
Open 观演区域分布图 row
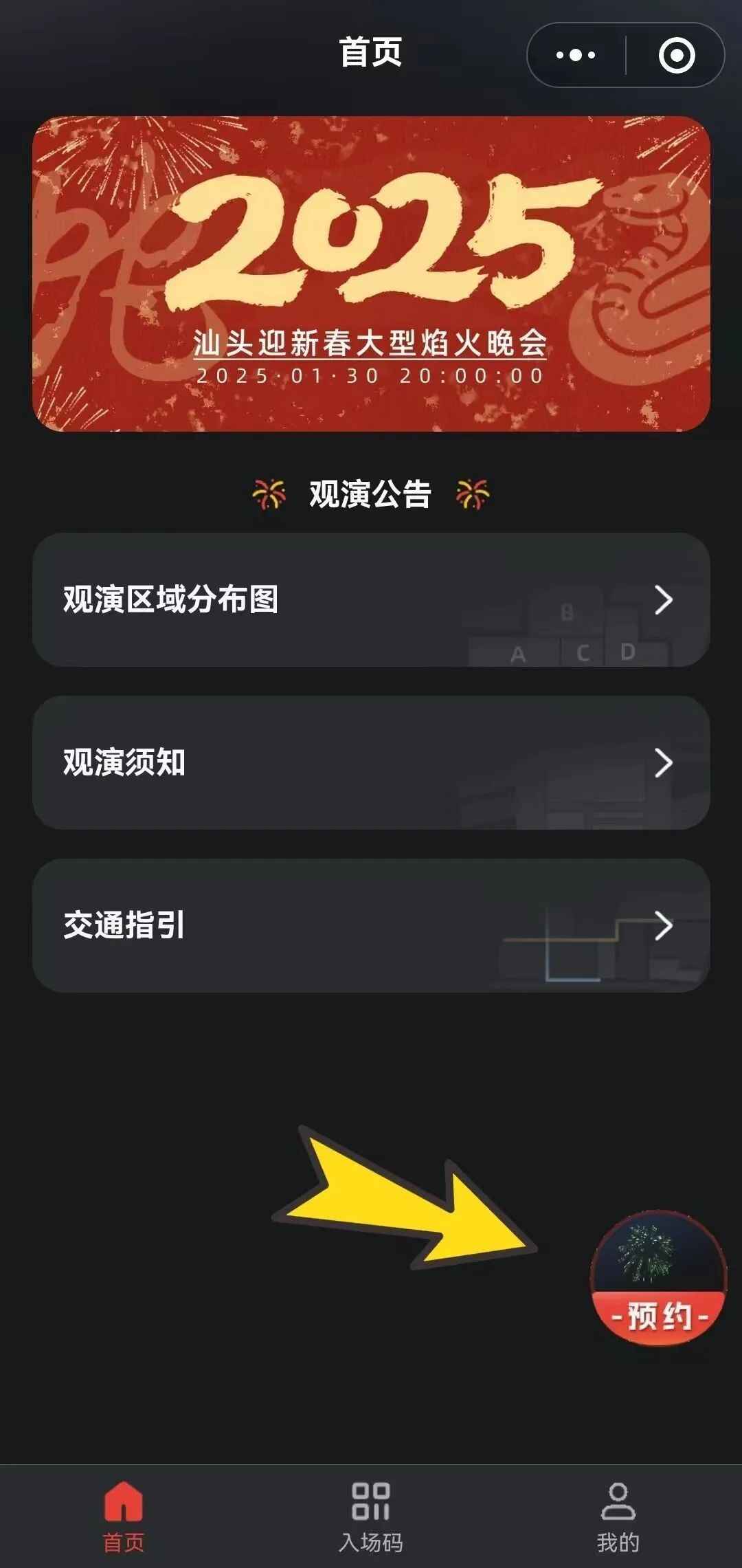(371, 599)
